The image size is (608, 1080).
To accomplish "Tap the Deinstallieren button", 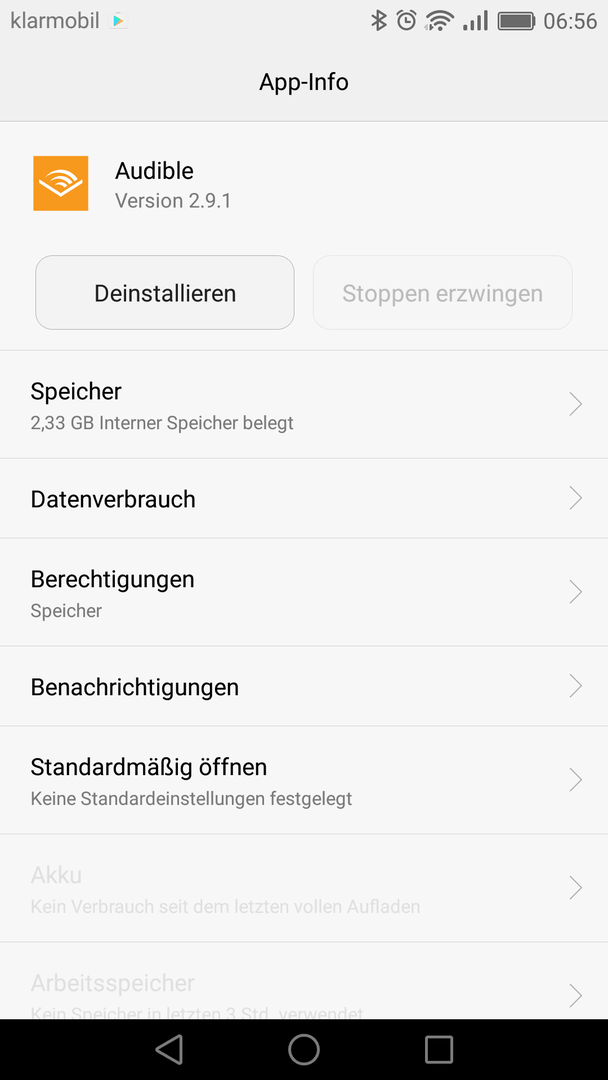I will [165, 293].
